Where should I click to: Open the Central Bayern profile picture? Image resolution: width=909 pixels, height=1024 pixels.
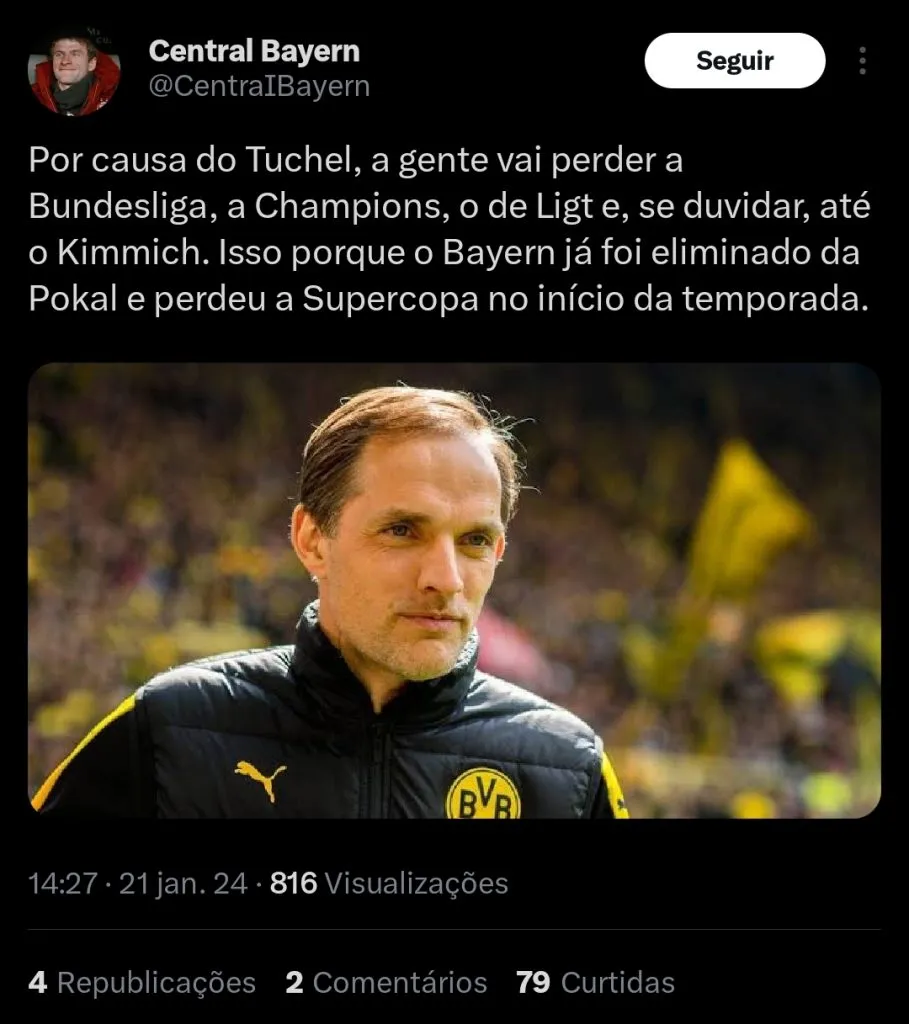coord(75,70)
